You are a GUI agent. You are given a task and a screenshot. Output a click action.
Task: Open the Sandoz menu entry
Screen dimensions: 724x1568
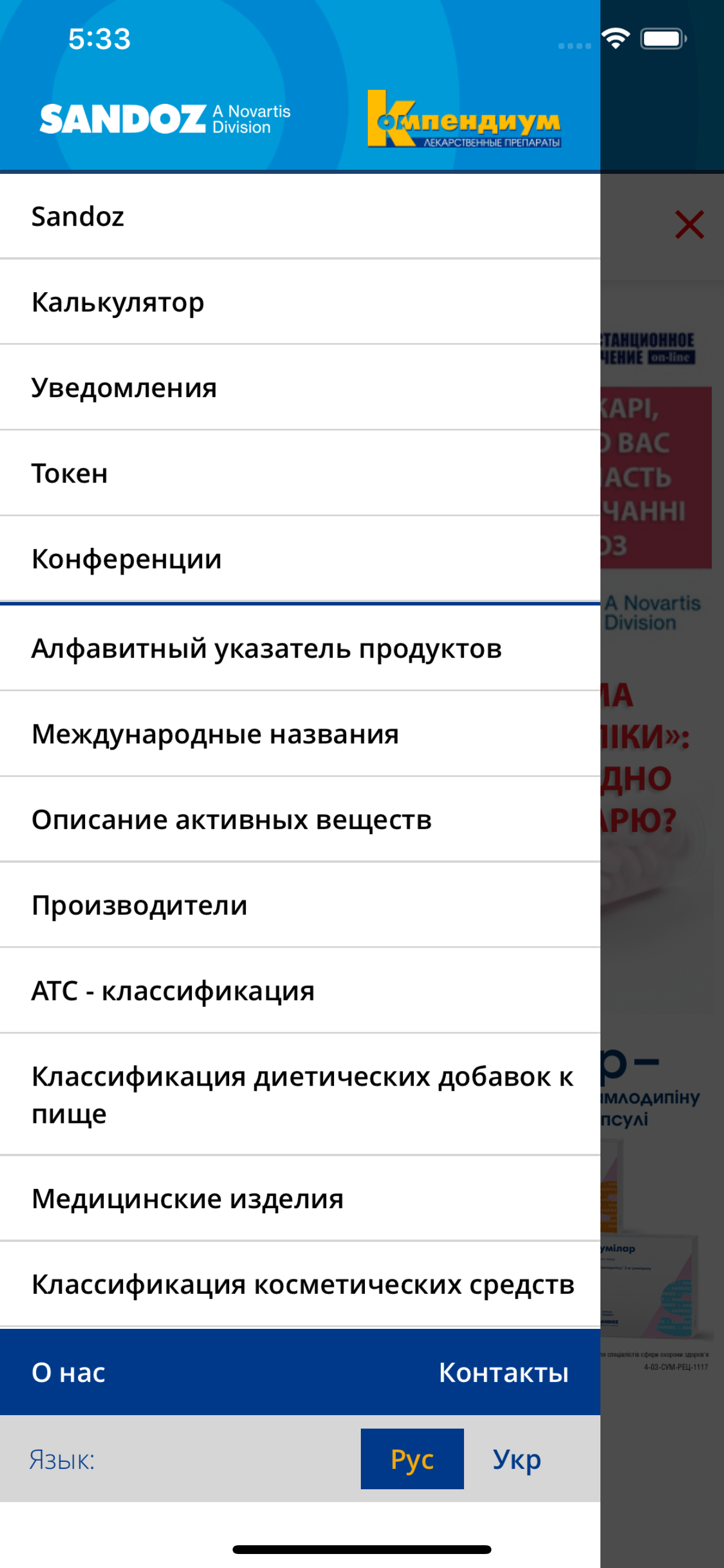click(78, 216)
